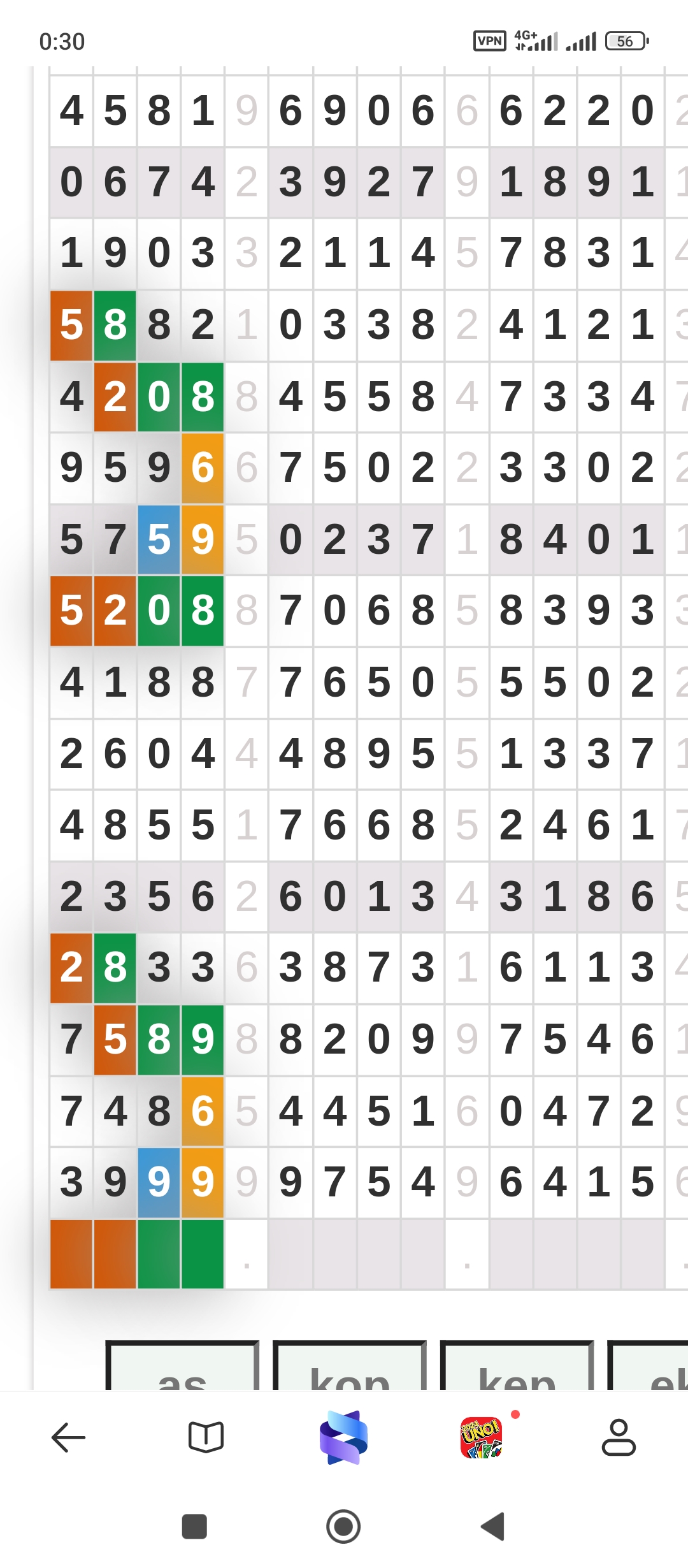Tap the "ken" button

[x=517, y=1367]
